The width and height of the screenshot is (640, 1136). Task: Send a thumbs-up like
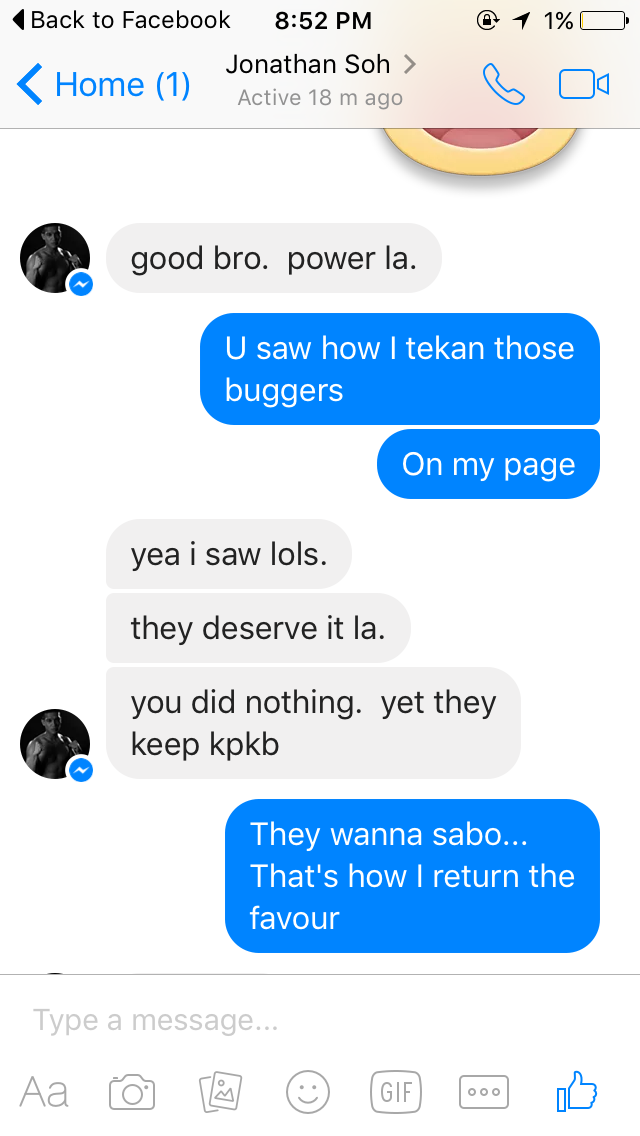(x=577, y=1091)
